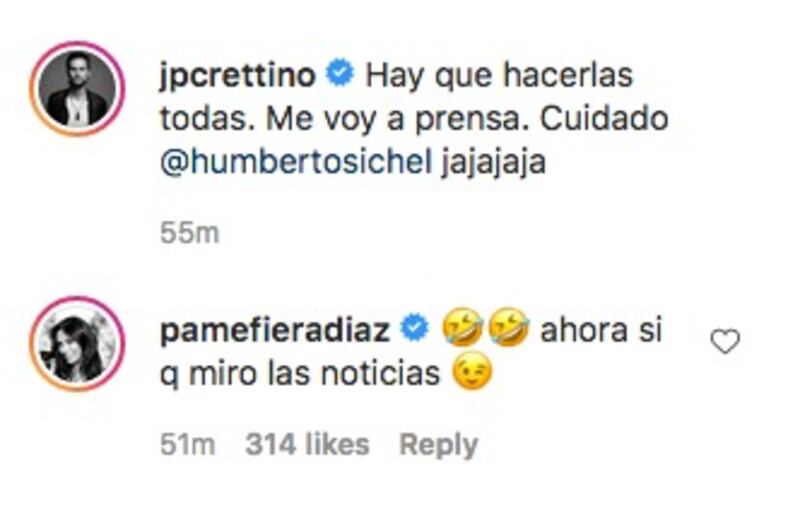This screenshot has width=800, height=510.
Task: Open the pamefieradiaz username link
Action: pyautogui.click(x=278, y=329)
